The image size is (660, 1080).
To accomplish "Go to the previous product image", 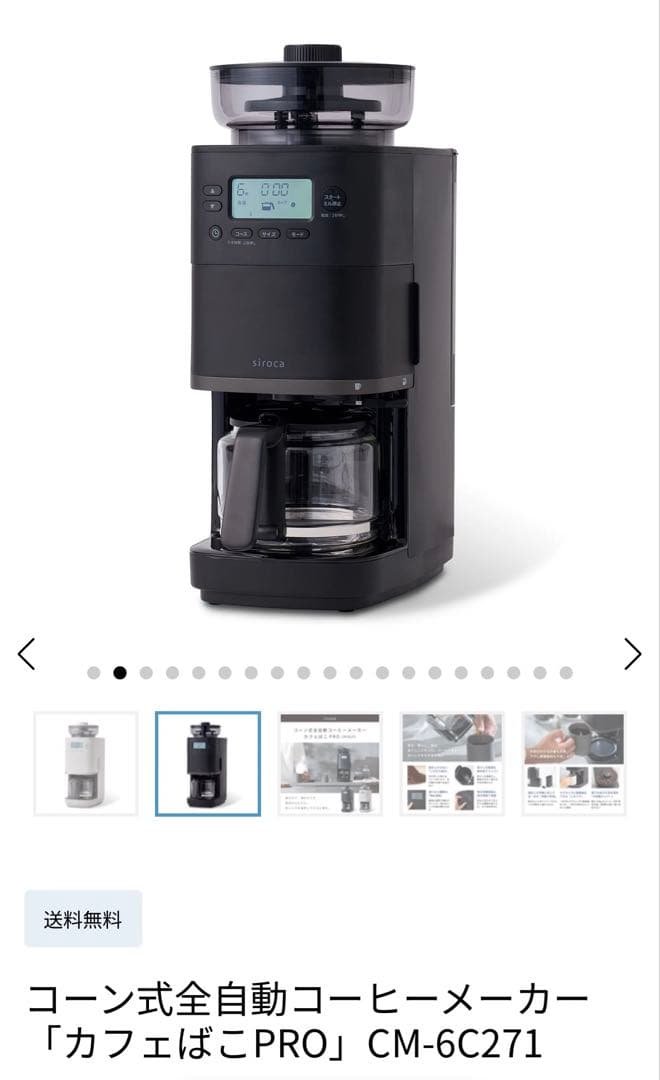I will (27, 654).
